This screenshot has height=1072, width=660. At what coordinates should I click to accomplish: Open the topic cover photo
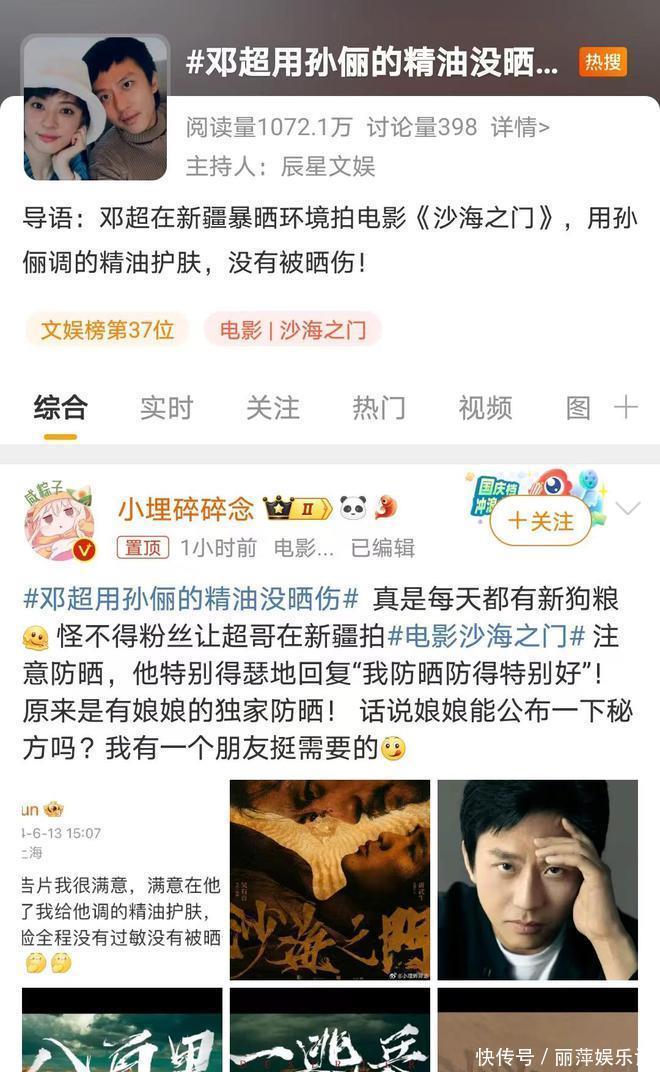[x=95, y=108]
